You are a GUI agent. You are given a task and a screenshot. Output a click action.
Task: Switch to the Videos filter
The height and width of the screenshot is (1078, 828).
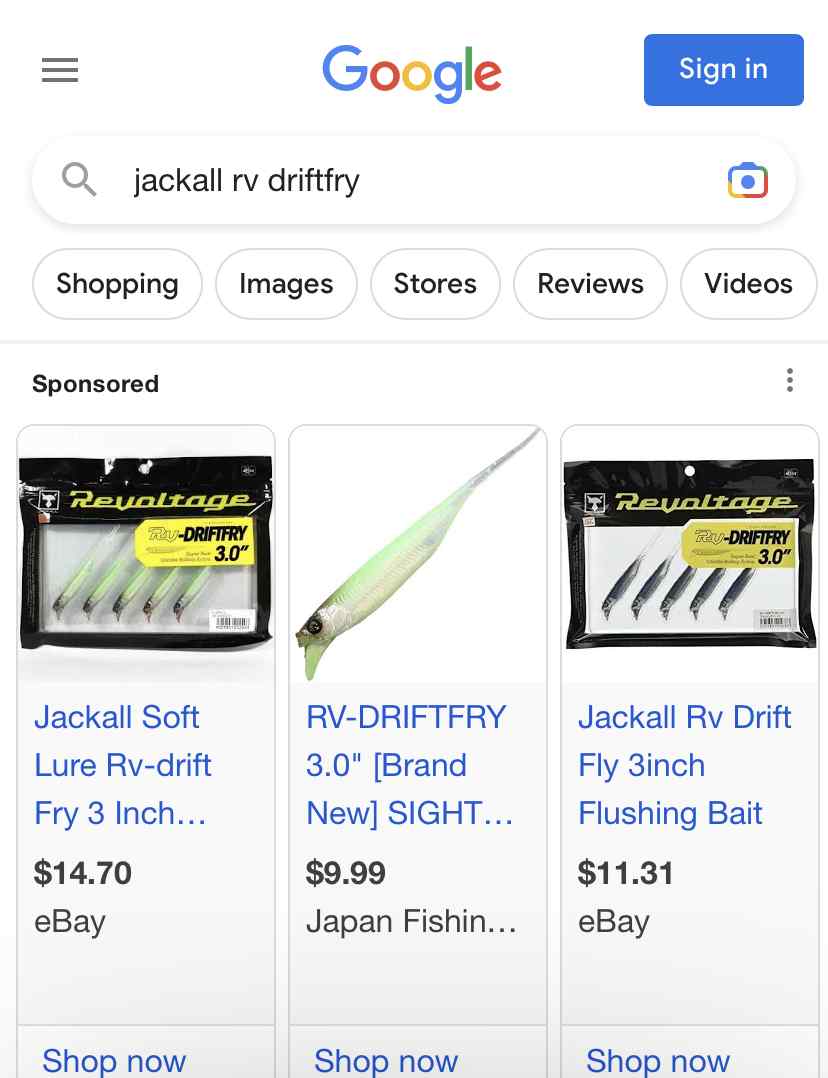point(748,284)
